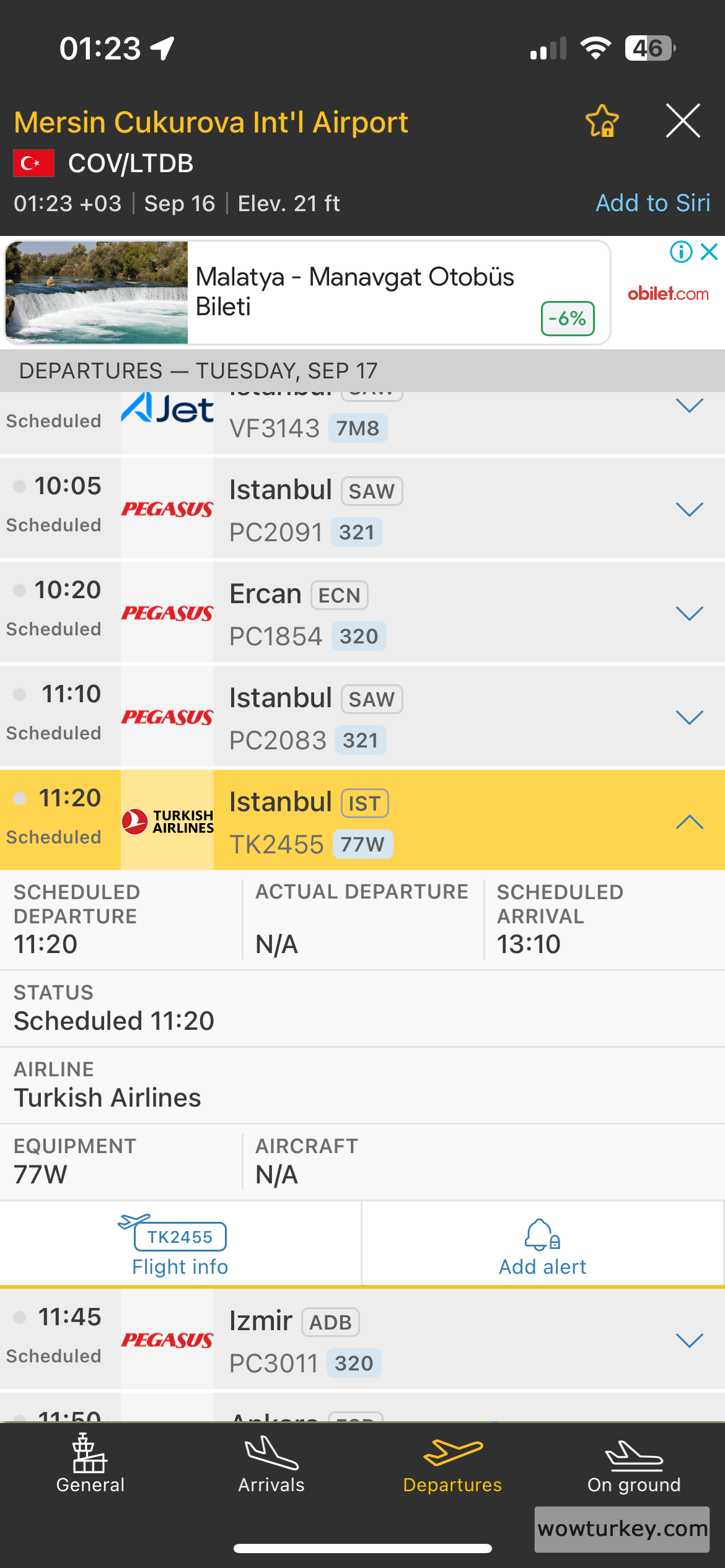
Task: Expand Pegasus flight PC2083 details
Action: coord(689,718)
